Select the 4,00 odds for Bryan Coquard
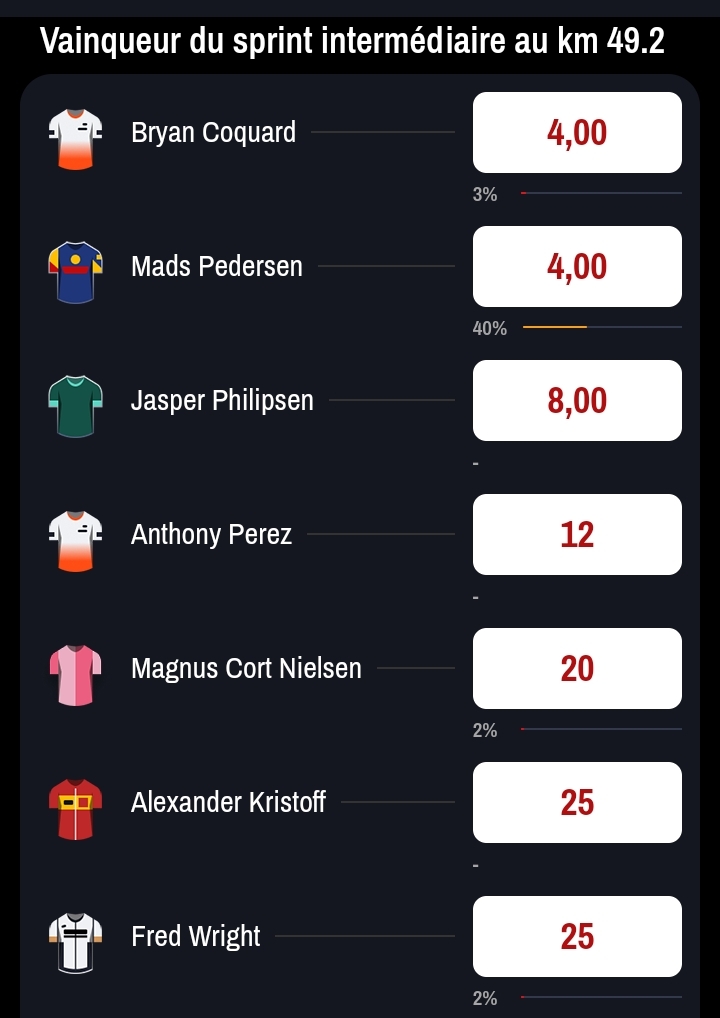Screen dimensions: 720x1018 point(577,133)
